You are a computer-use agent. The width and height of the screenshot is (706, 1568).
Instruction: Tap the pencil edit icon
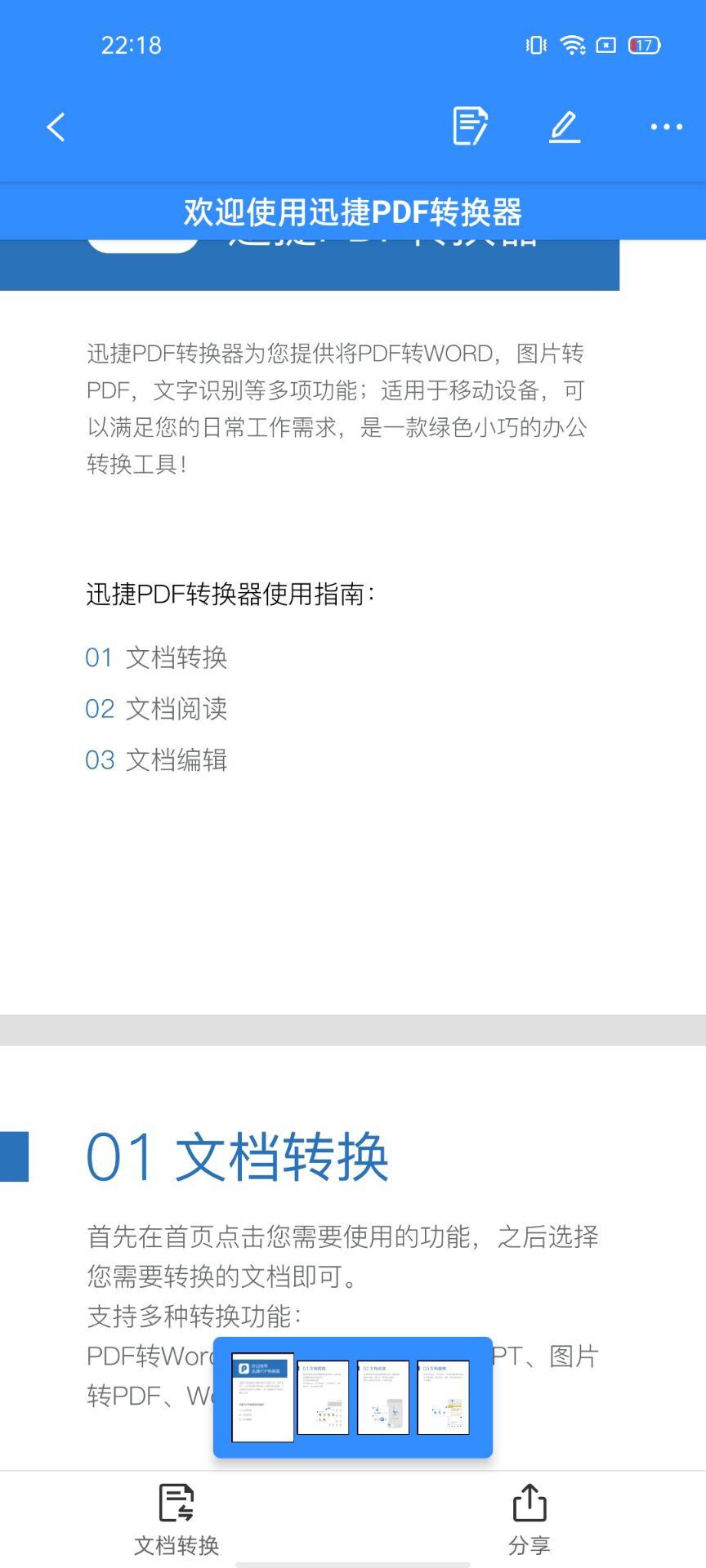(565, 127)
